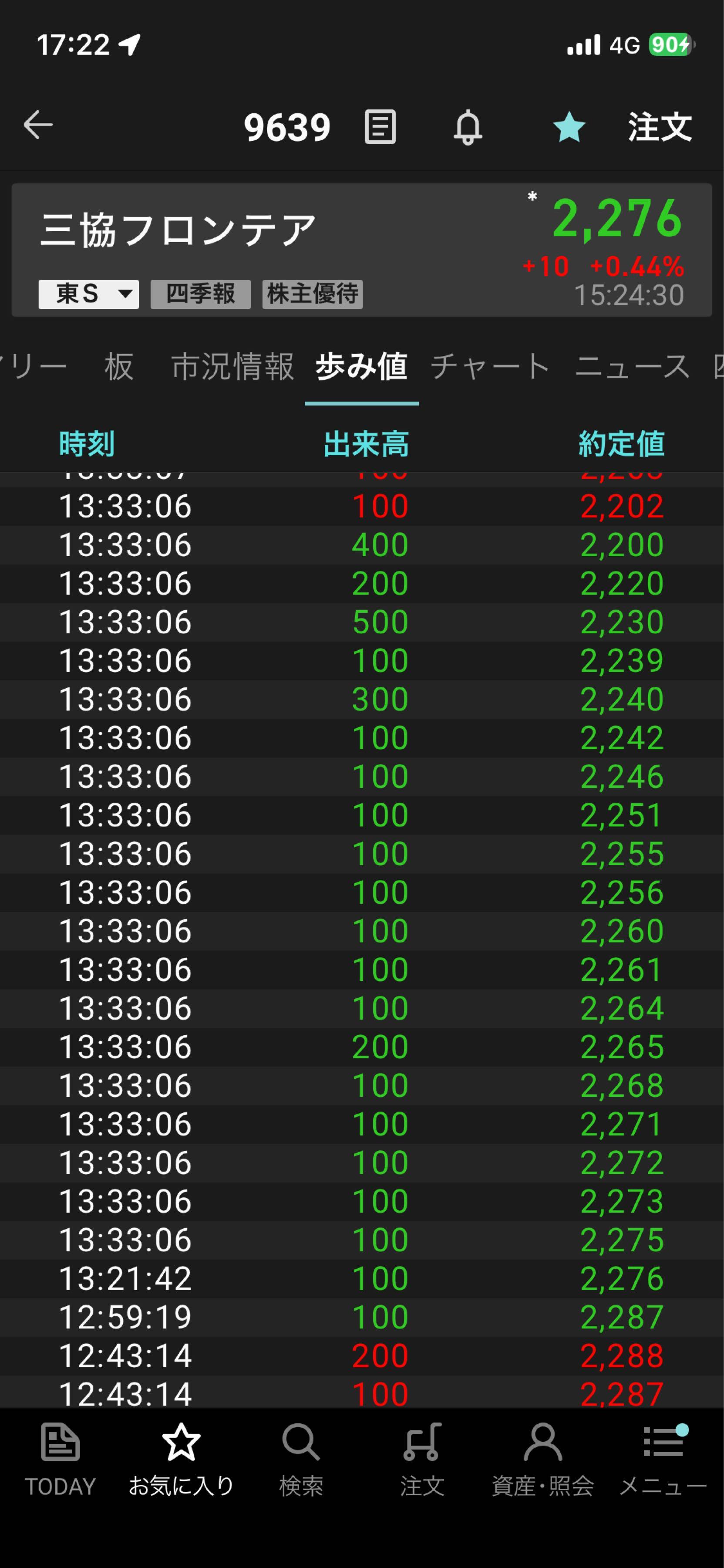Image resolution: width=724 pixels, height=1568 pixels.
Task: Open the 四季報 chip
Action: (x=200, y=294)
